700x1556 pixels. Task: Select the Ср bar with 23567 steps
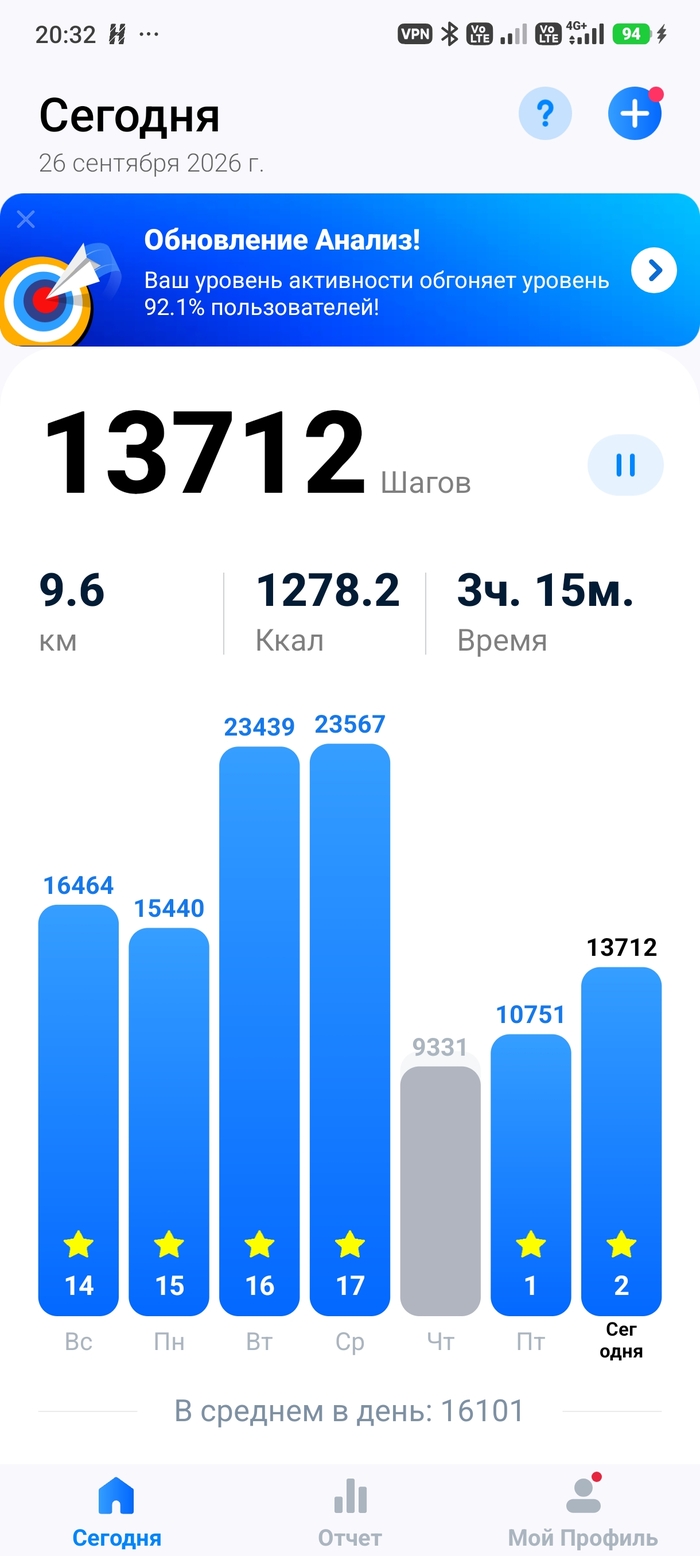(x=350, y=1029)
